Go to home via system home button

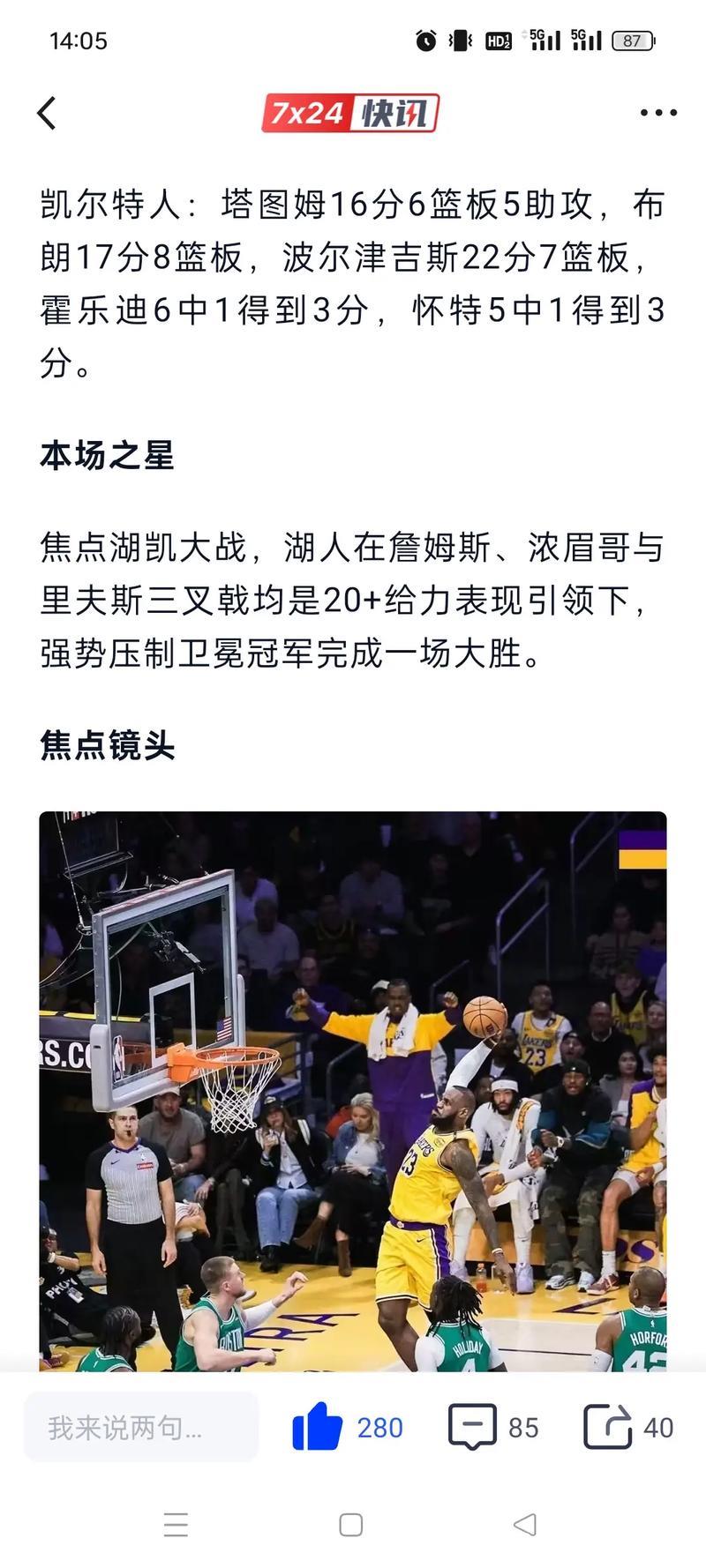pyautogui.click(x=351, y=1525)
